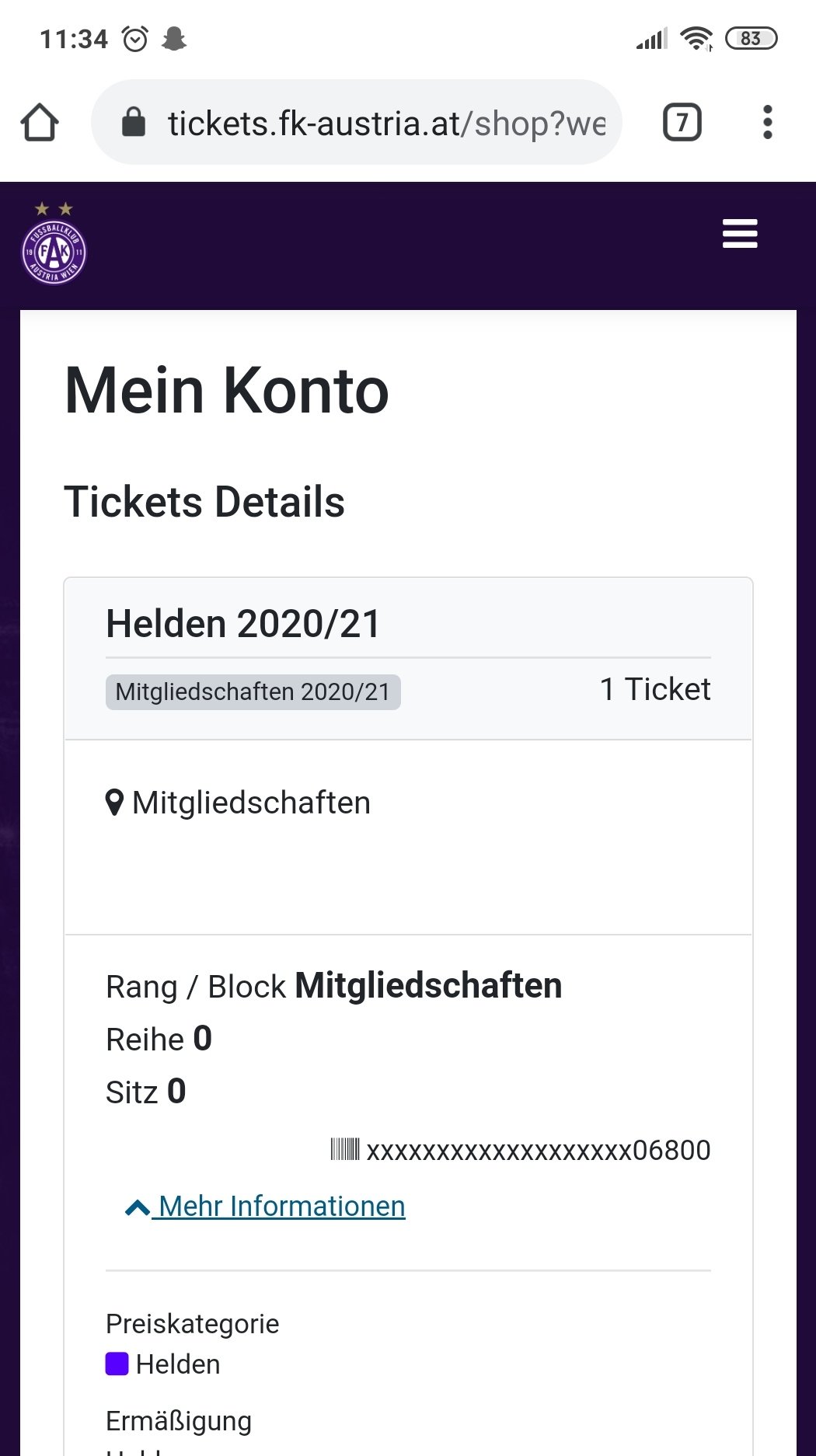This screenshot has width=816, height=1456.
Task: Collapse the Mehr Informationen section
Action: (265, 1207)
